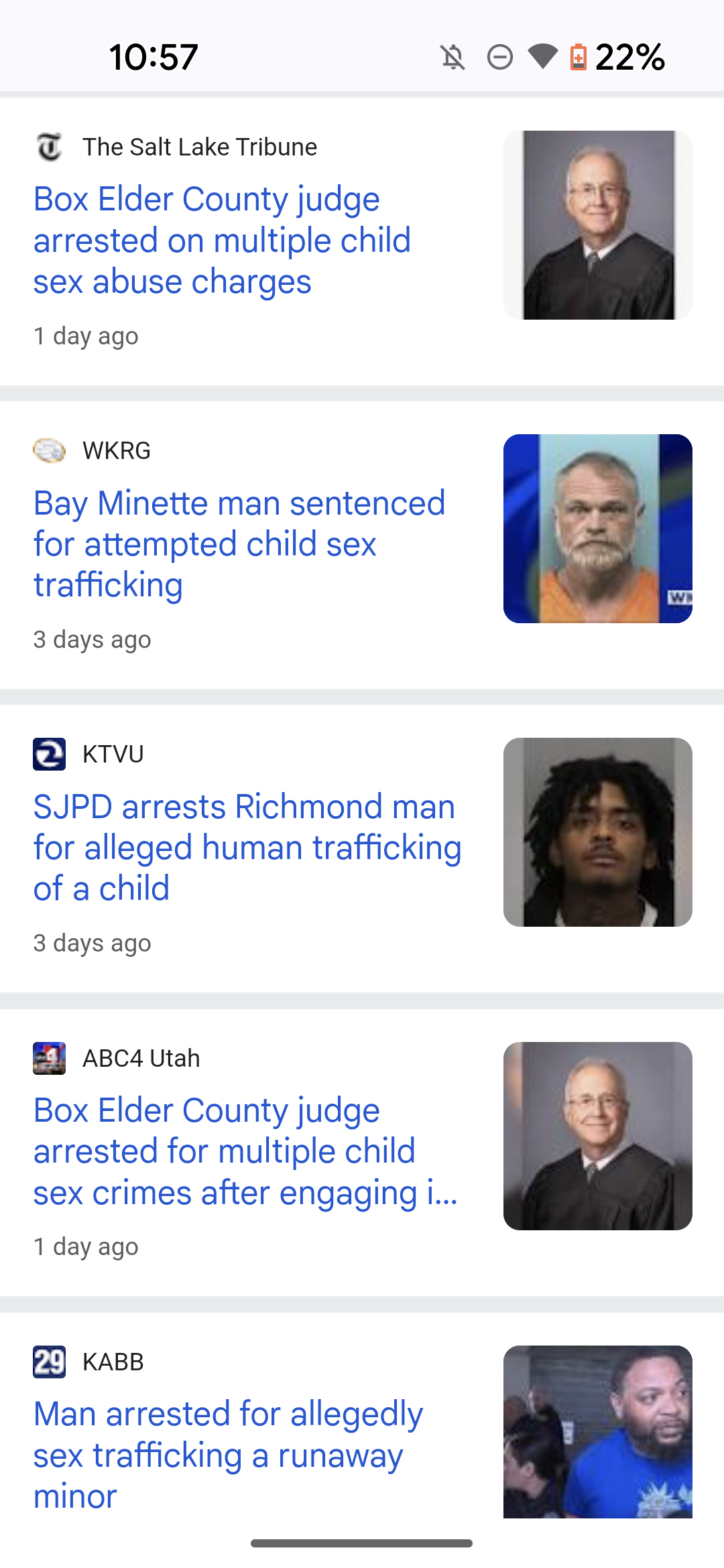Tap the ABC4 Utah article thumbnail

click(597, 1136)
